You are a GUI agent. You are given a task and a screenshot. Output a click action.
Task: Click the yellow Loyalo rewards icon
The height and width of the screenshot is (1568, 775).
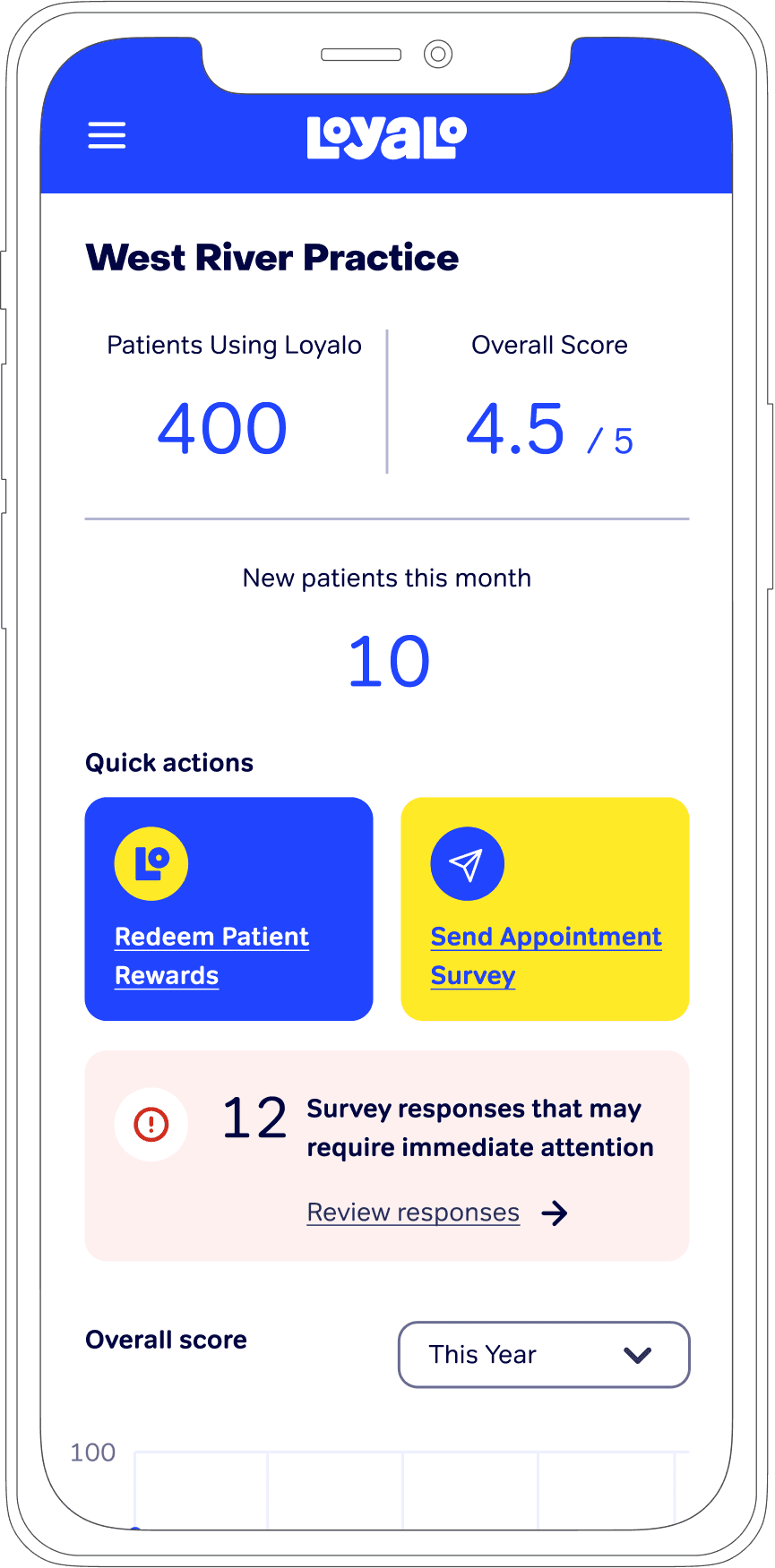point(151,862)
